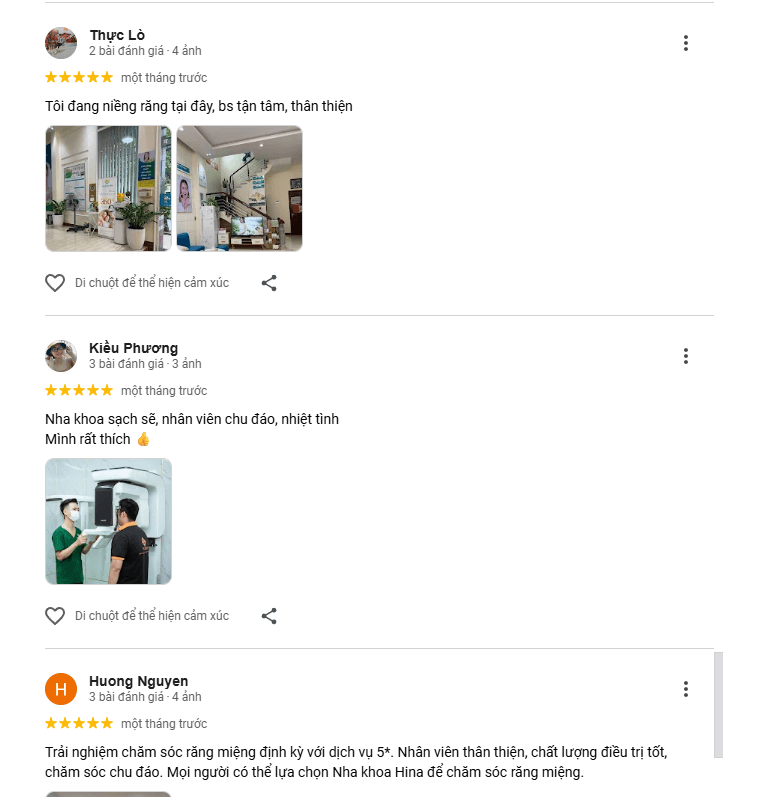Like Kiều Phương's review with the heart
This screenshot has width=773, height=797.
point(55,616)
